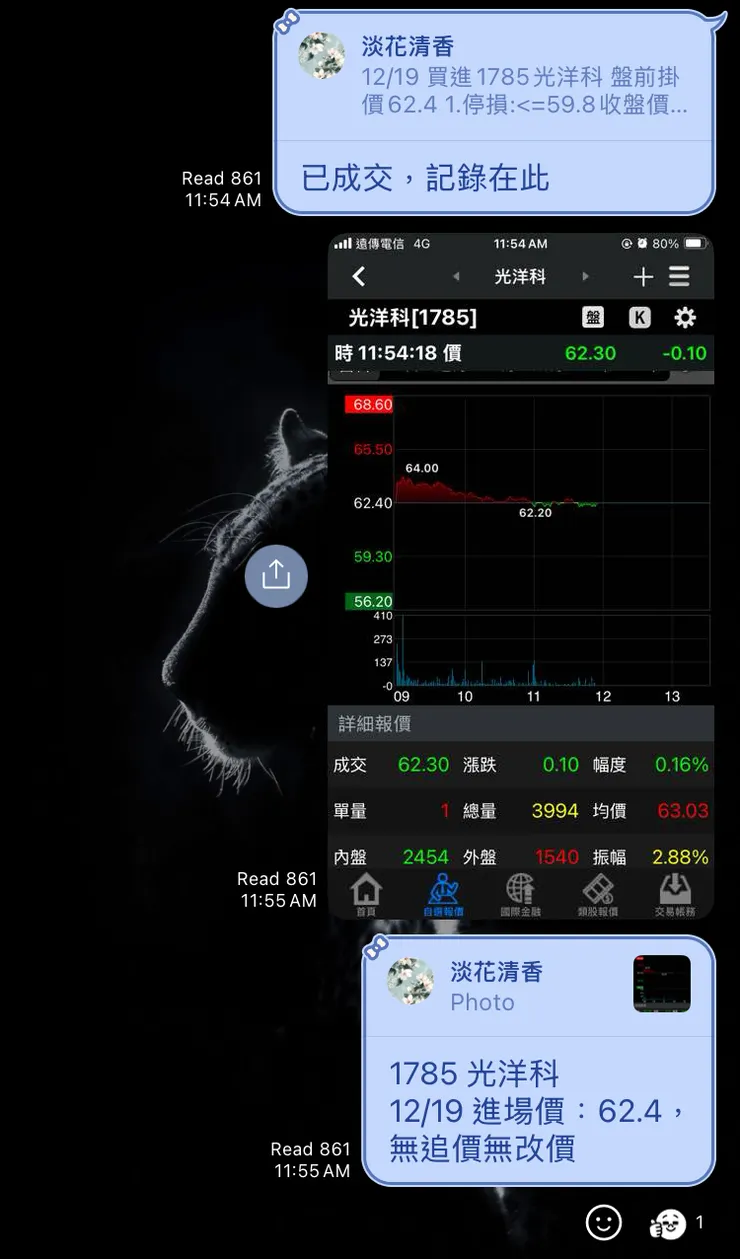Open the 國際金融 international finance globe icon
Screen dimensions: 740x1259
click(520, 893)
